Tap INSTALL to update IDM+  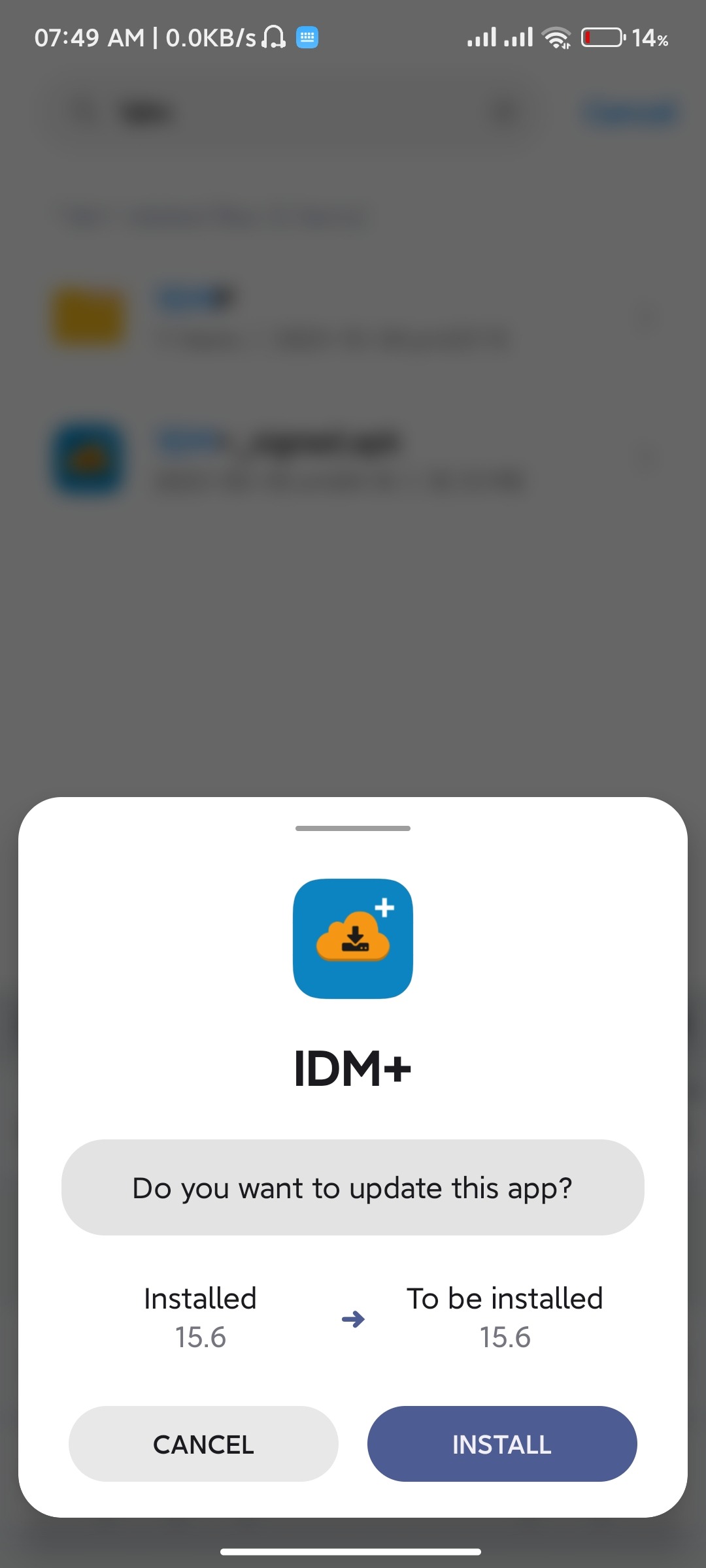point(501,1444)
